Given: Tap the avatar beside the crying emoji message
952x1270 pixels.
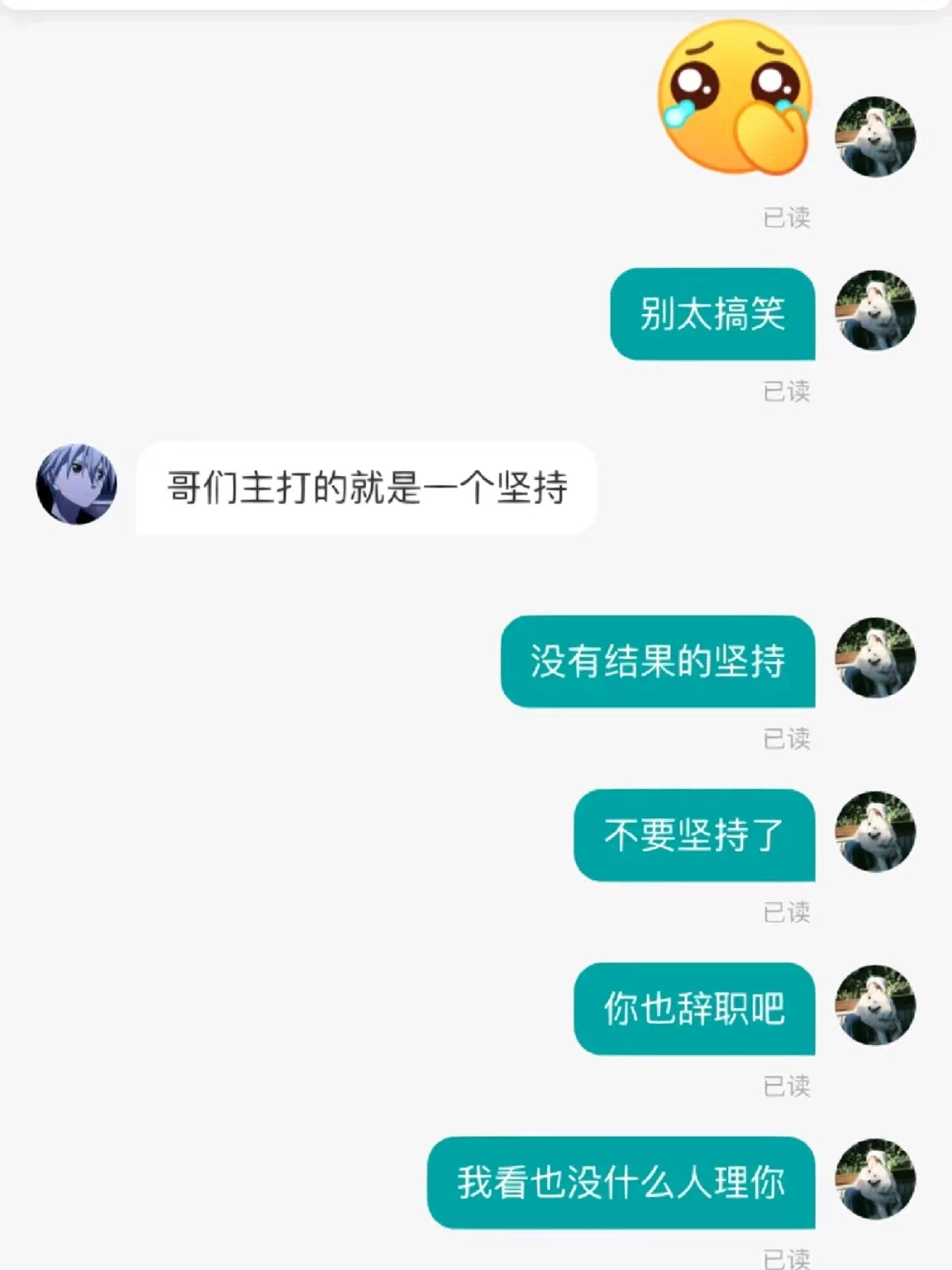Looking at the screenshot, I should (875, 137).
